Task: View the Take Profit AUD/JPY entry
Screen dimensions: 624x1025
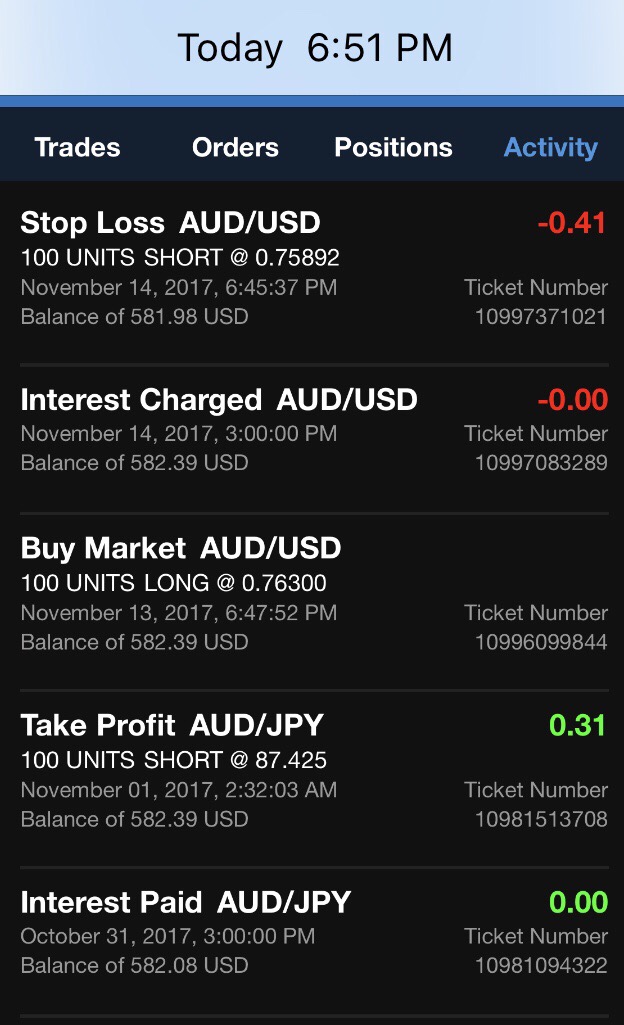Action: tap(312, 772)
